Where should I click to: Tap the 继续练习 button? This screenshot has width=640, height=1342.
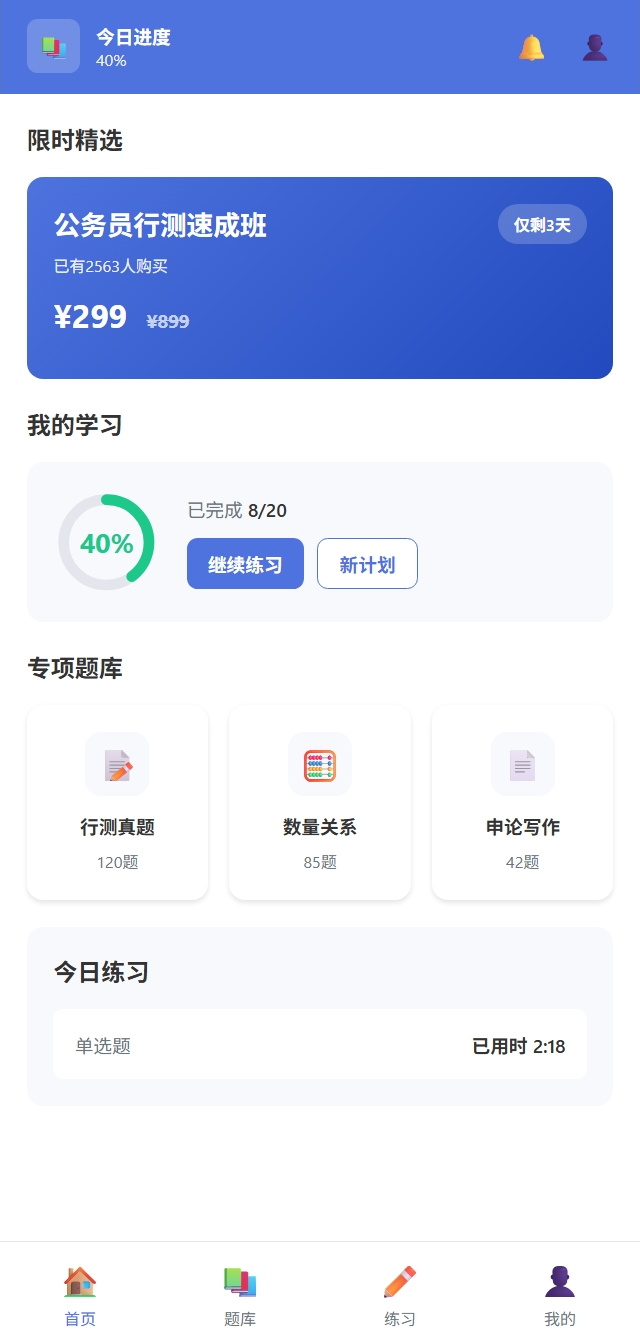pos(245,564)
